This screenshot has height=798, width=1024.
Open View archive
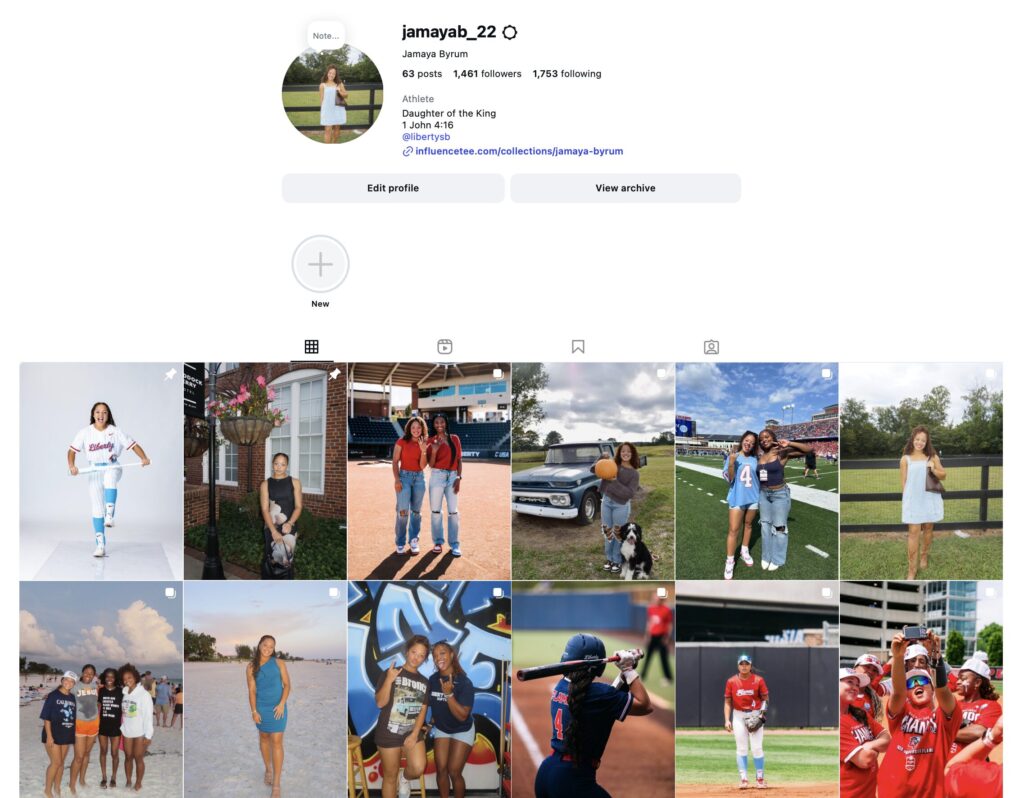tap(625, 188)
